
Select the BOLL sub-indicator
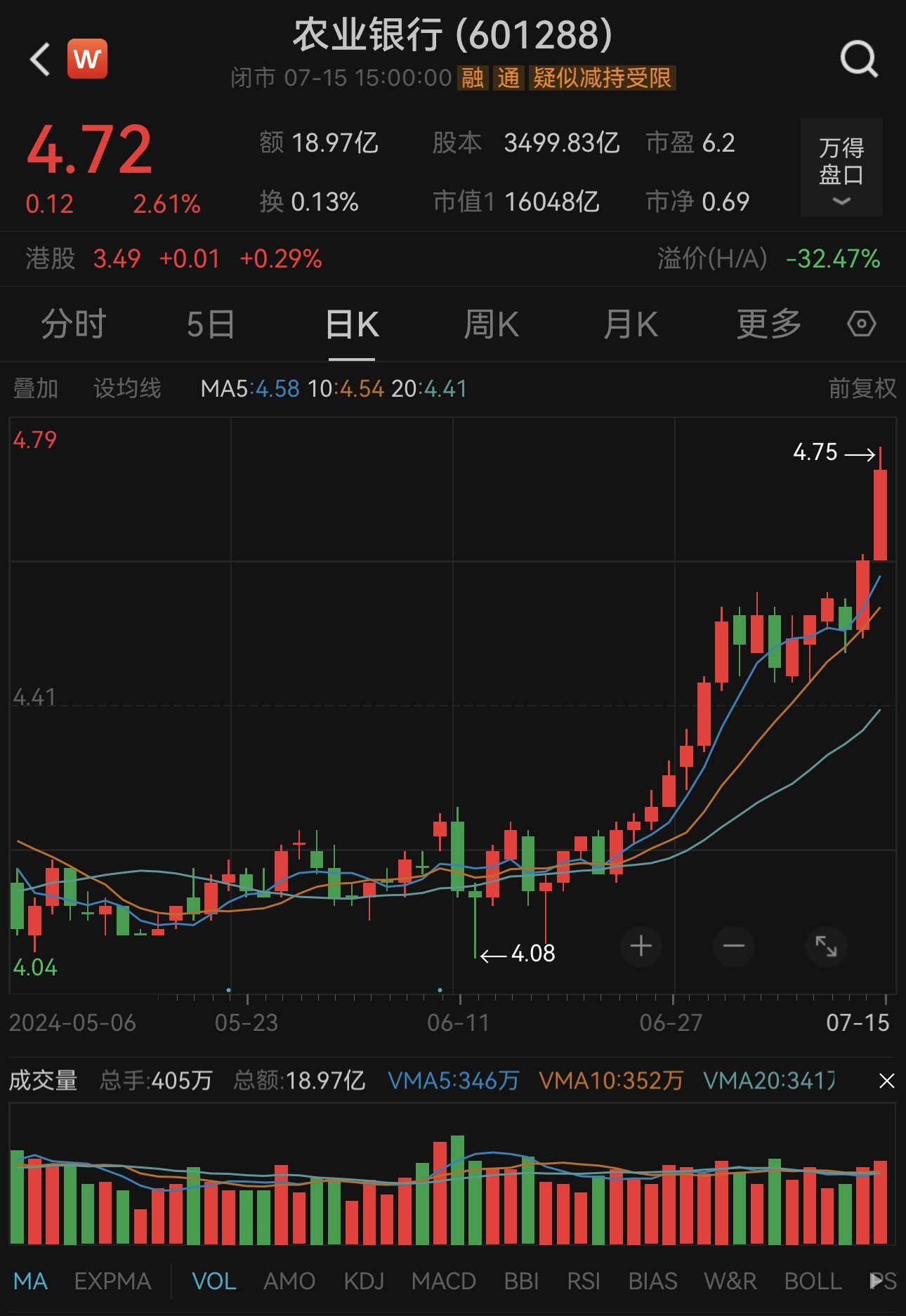click(813, 1282)
